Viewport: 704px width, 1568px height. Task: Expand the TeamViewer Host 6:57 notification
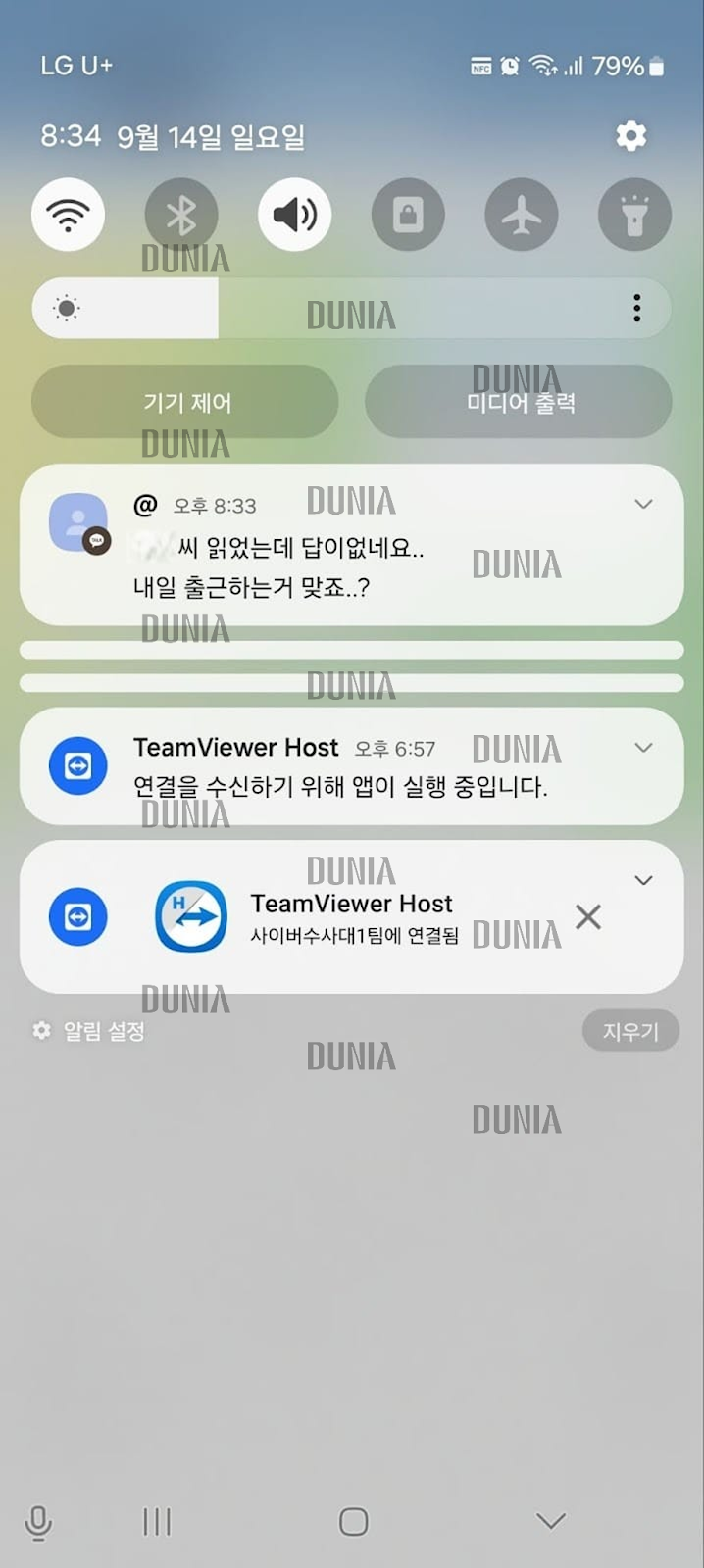tap(643, 748)
